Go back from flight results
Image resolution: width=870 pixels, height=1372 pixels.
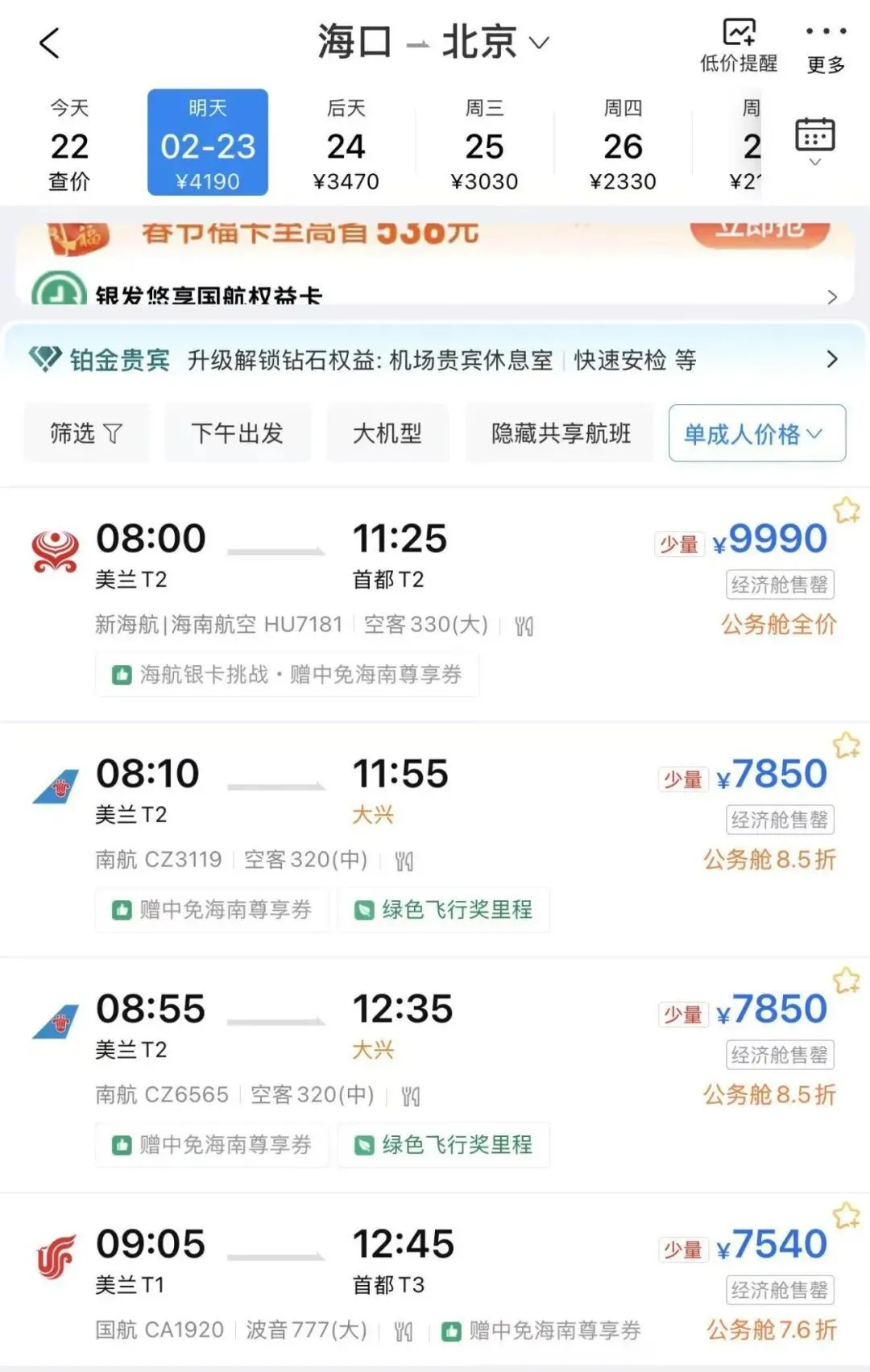pyautogui.click(x=50, y=43)
